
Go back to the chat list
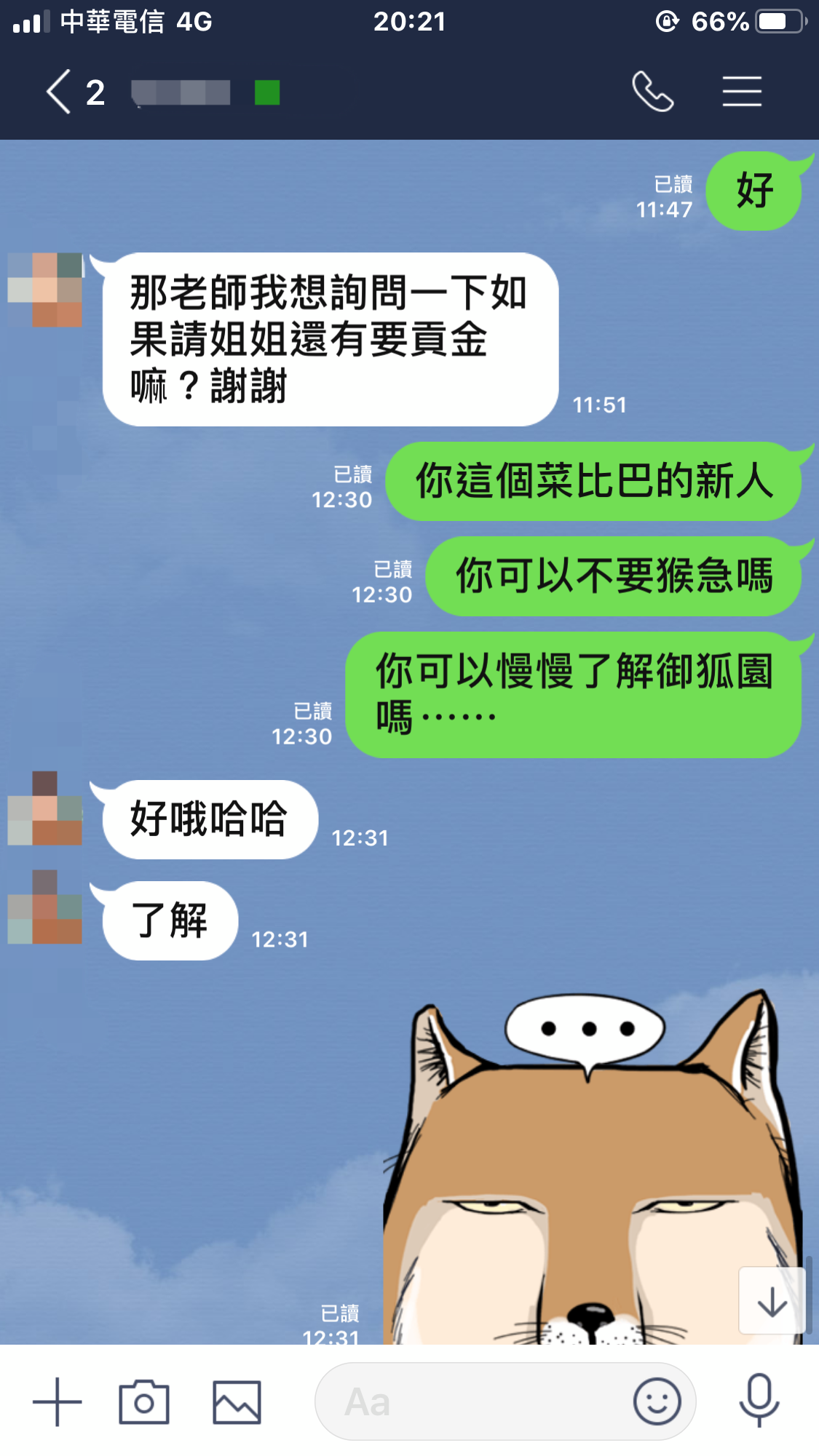[60, 92]
